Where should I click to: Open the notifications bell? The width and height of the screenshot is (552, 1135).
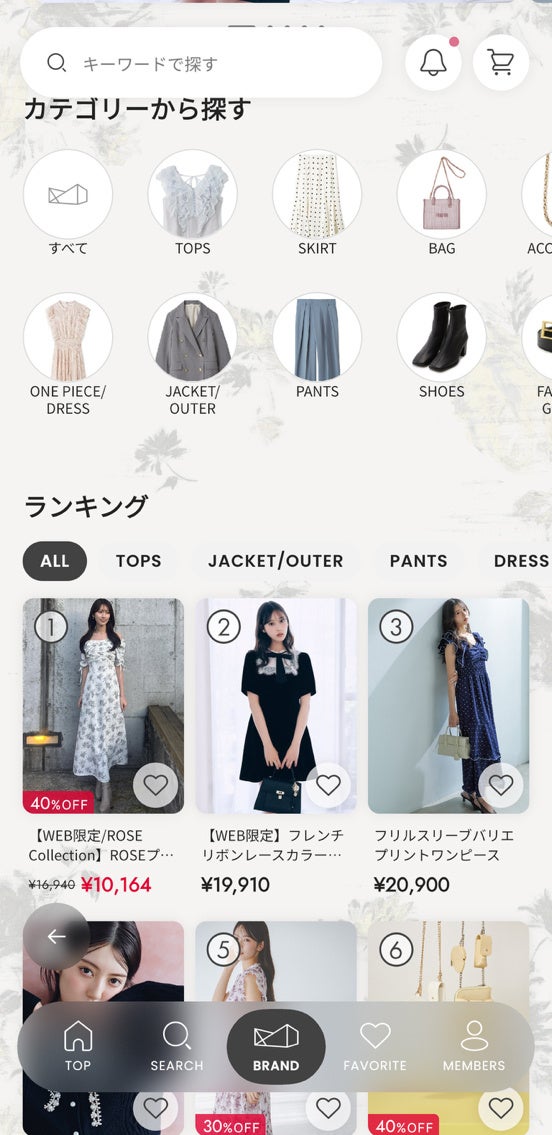pyautogui.click(x=433, y=63)
